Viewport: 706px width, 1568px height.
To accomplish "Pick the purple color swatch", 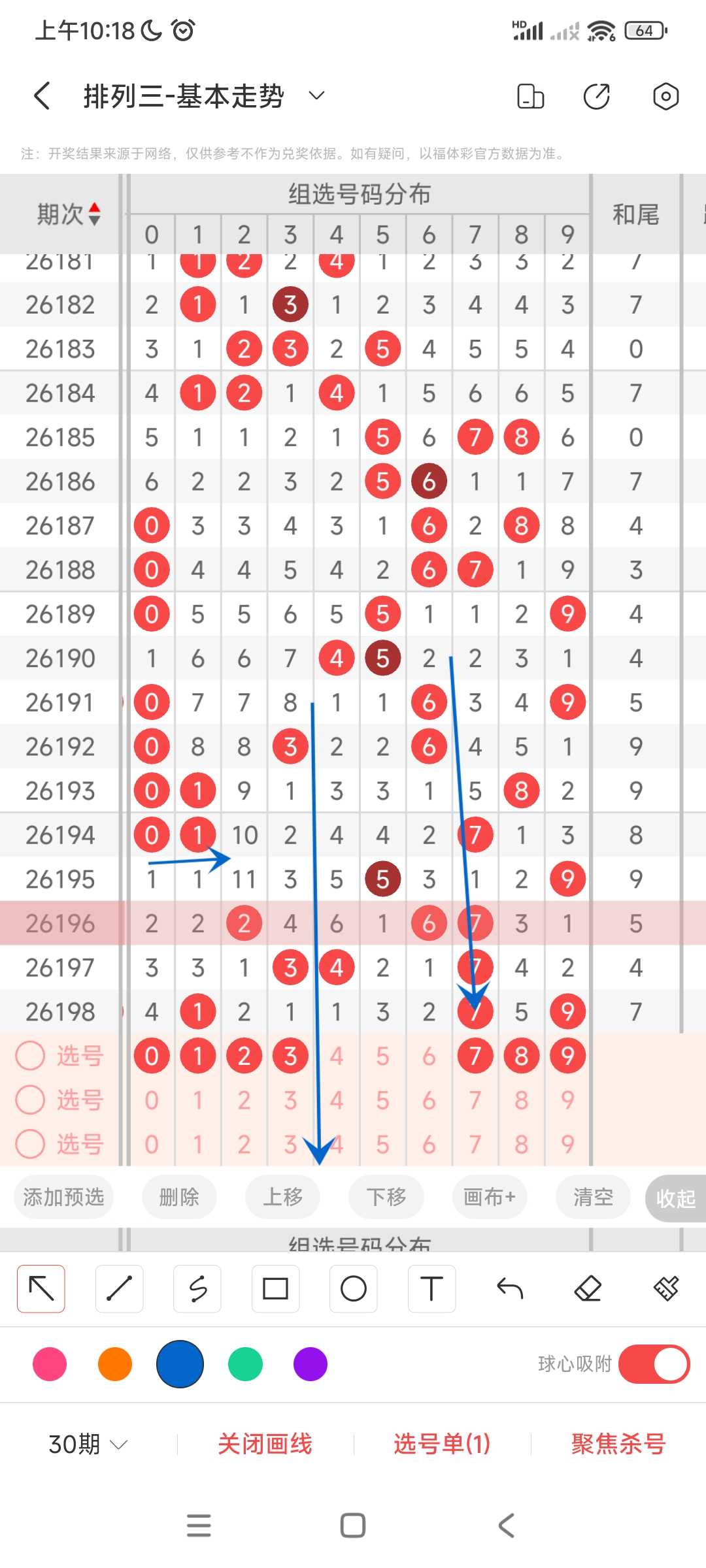I will (311, 1364).
